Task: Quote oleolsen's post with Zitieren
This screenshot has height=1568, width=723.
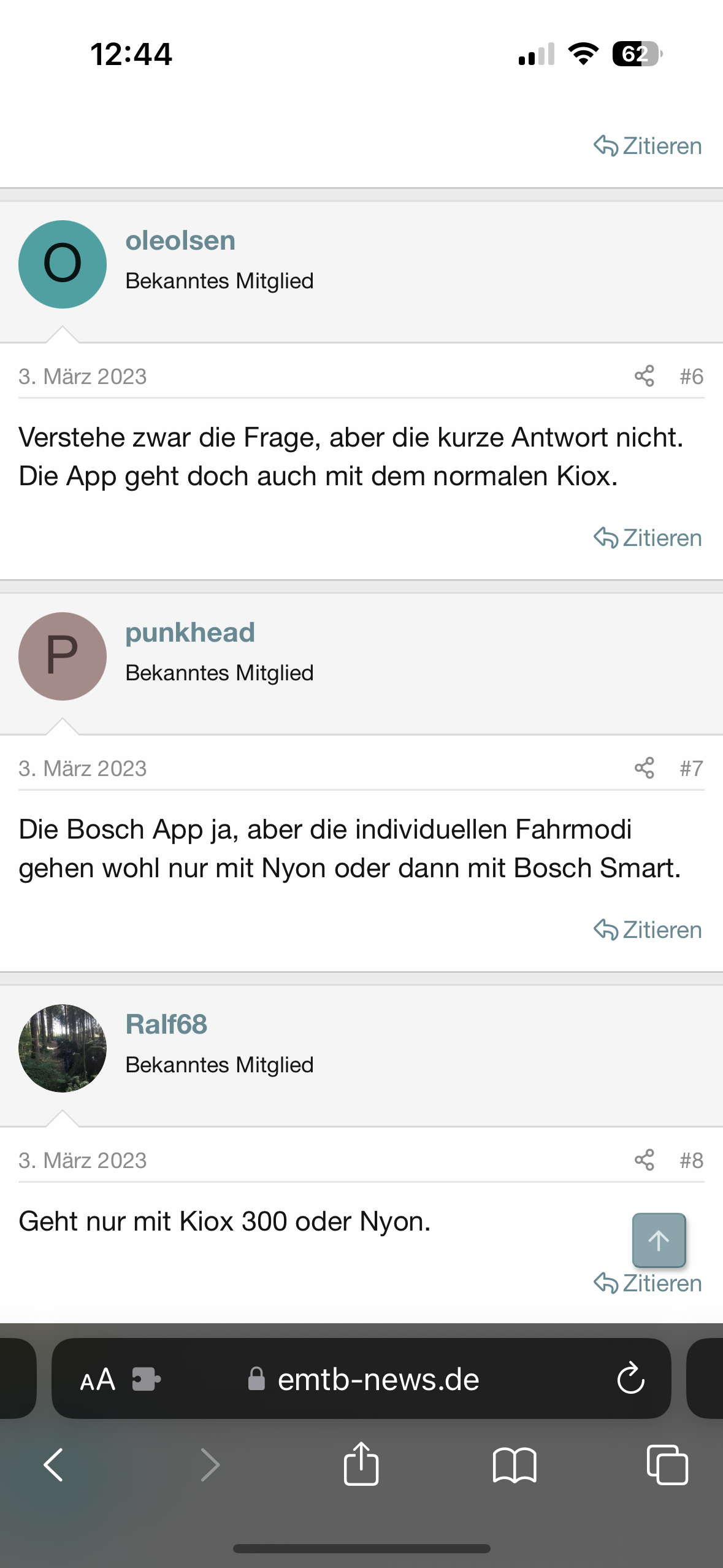Action: [x=648, y=537]
